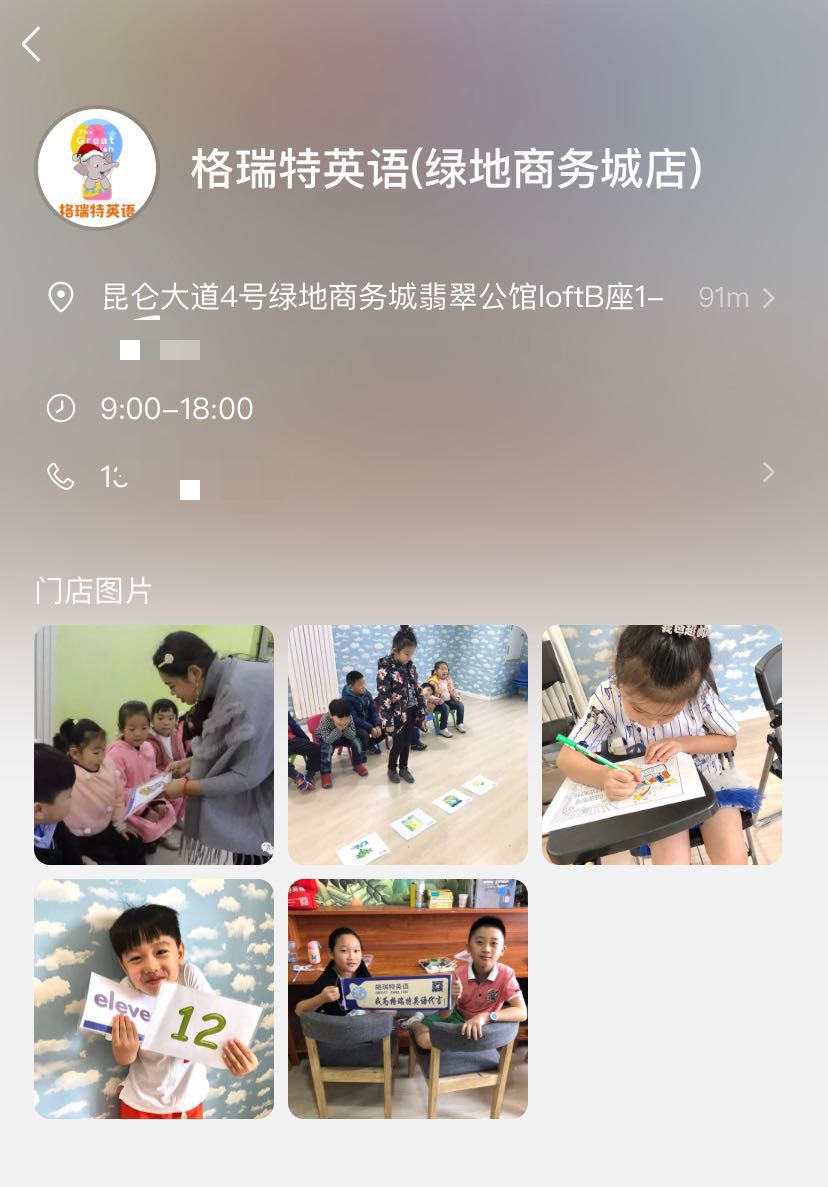Image resolution: width=828 pixels, height=1187 pixels.
Task: View photo of girl standing by floor cards
Action: point(408,745)
